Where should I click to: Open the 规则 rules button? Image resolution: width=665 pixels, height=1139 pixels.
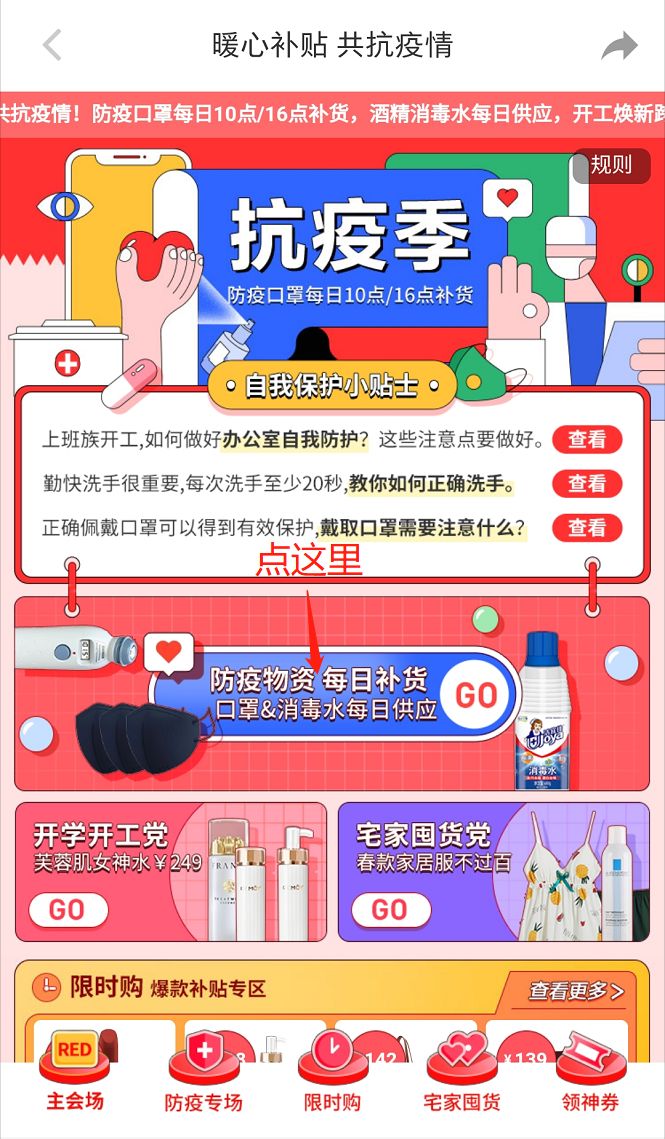tap(611, 165)
